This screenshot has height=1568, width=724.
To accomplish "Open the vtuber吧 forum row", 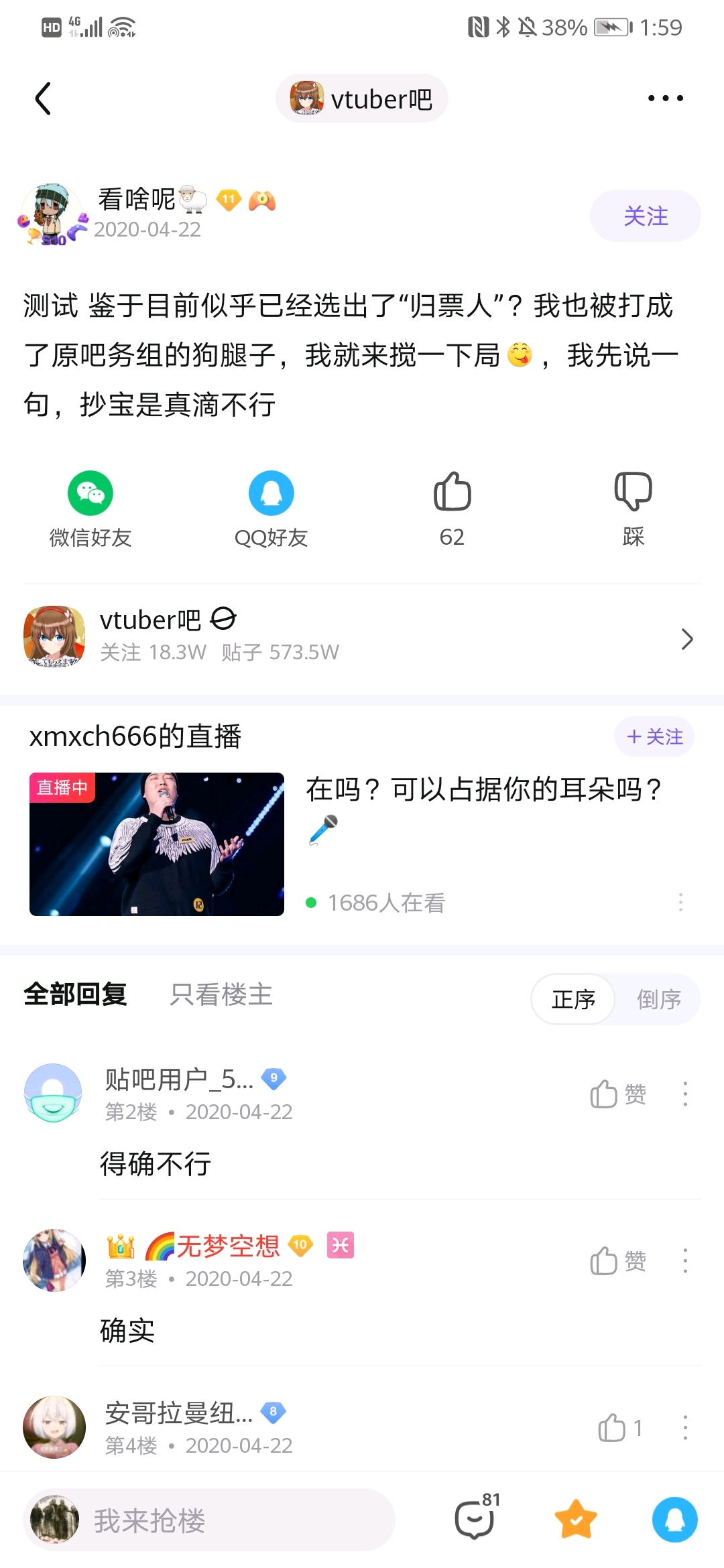I will point(362,637).
